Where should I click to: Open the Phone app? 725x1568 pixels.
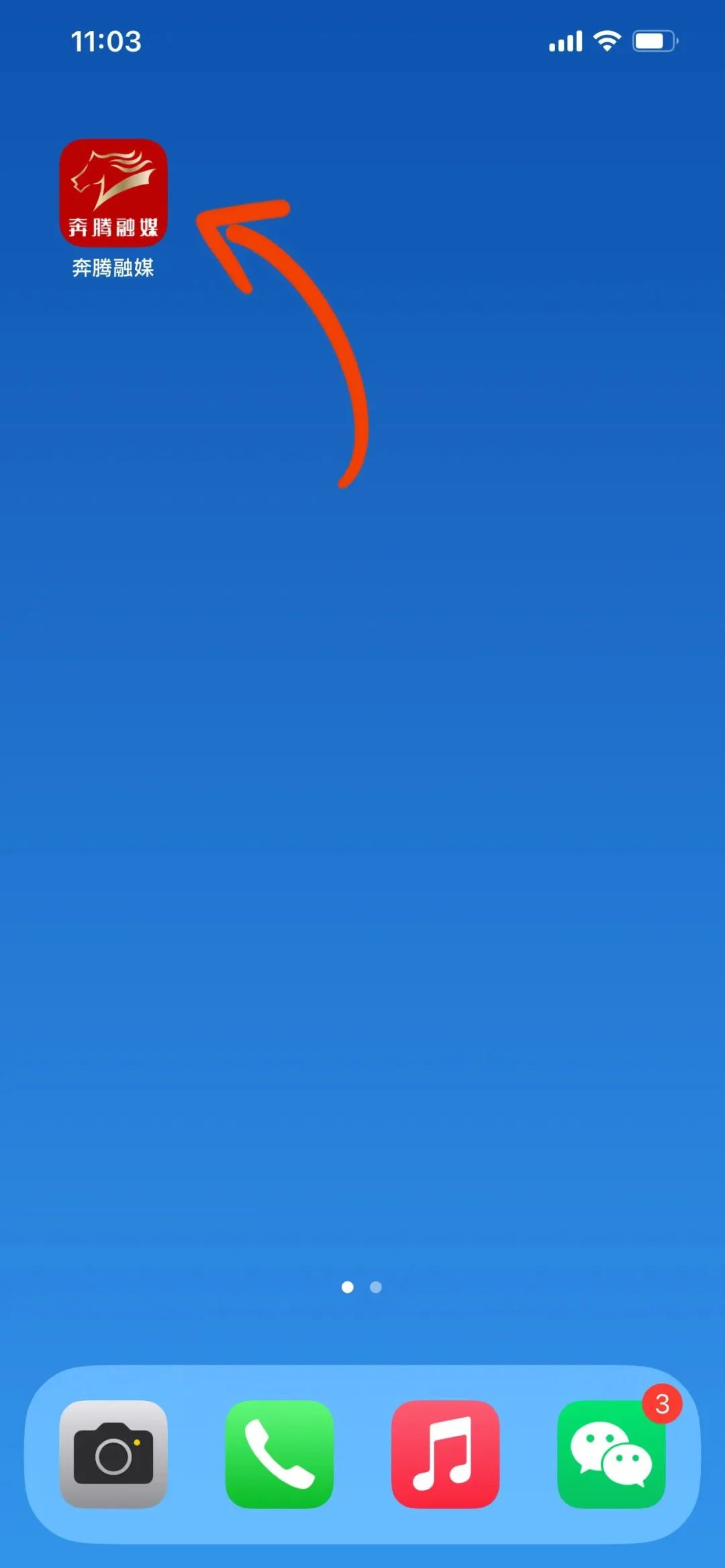coord(279,1454)
